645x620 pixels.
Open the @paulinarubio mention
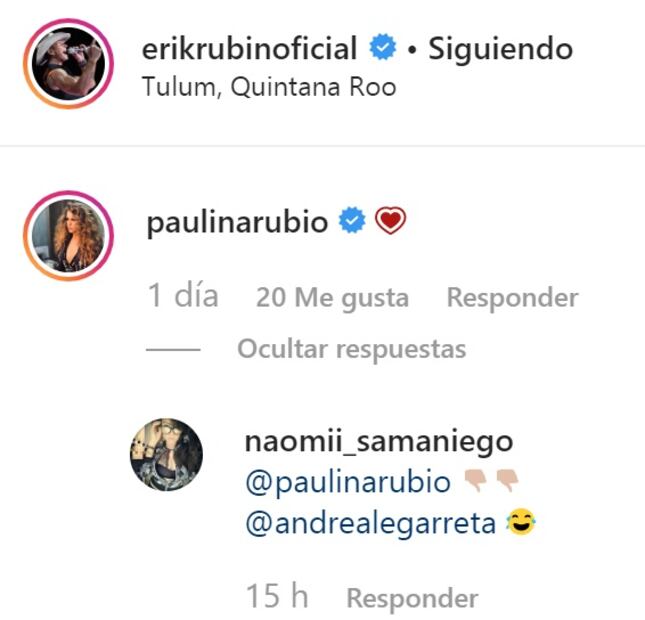(x=347, y=482)
